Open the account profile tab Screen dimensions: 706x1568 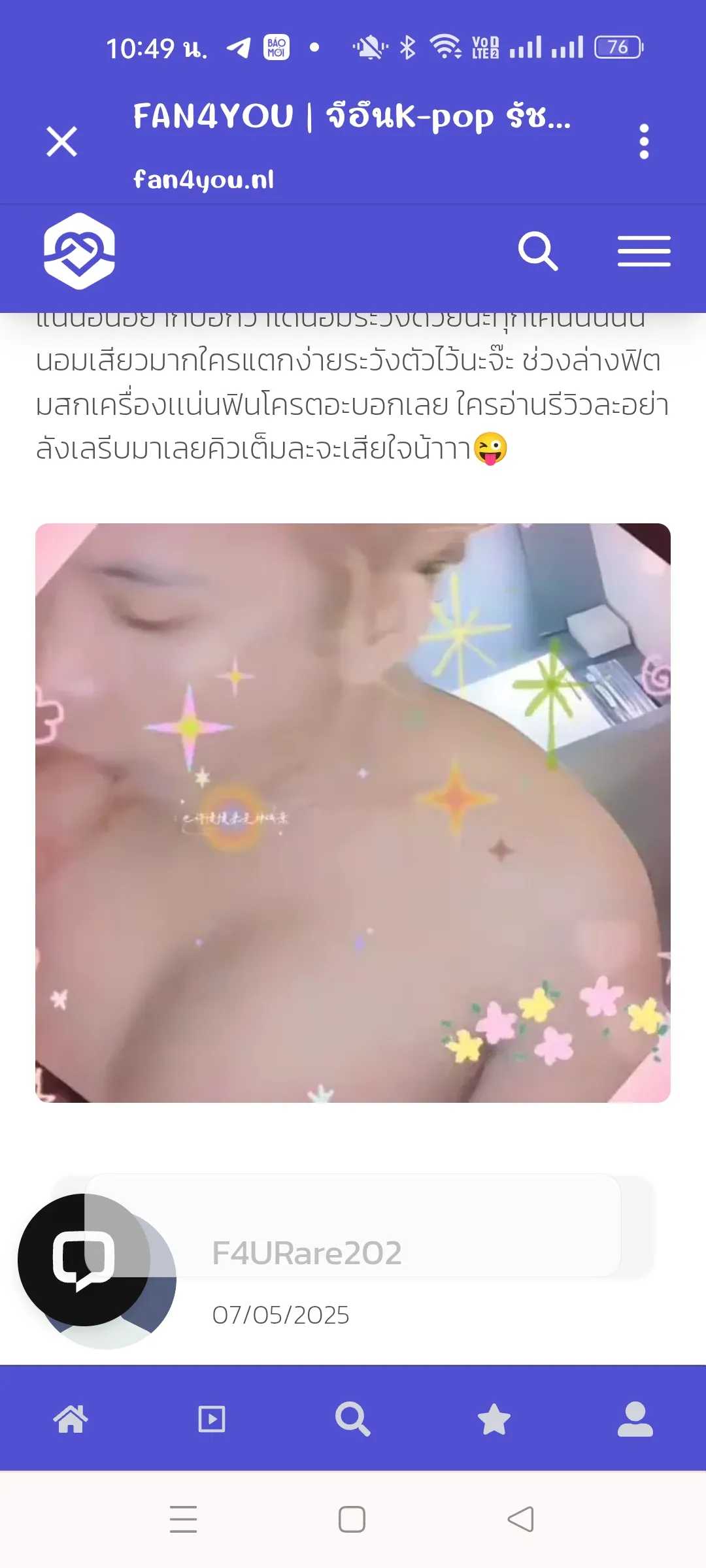[635, 1419]
